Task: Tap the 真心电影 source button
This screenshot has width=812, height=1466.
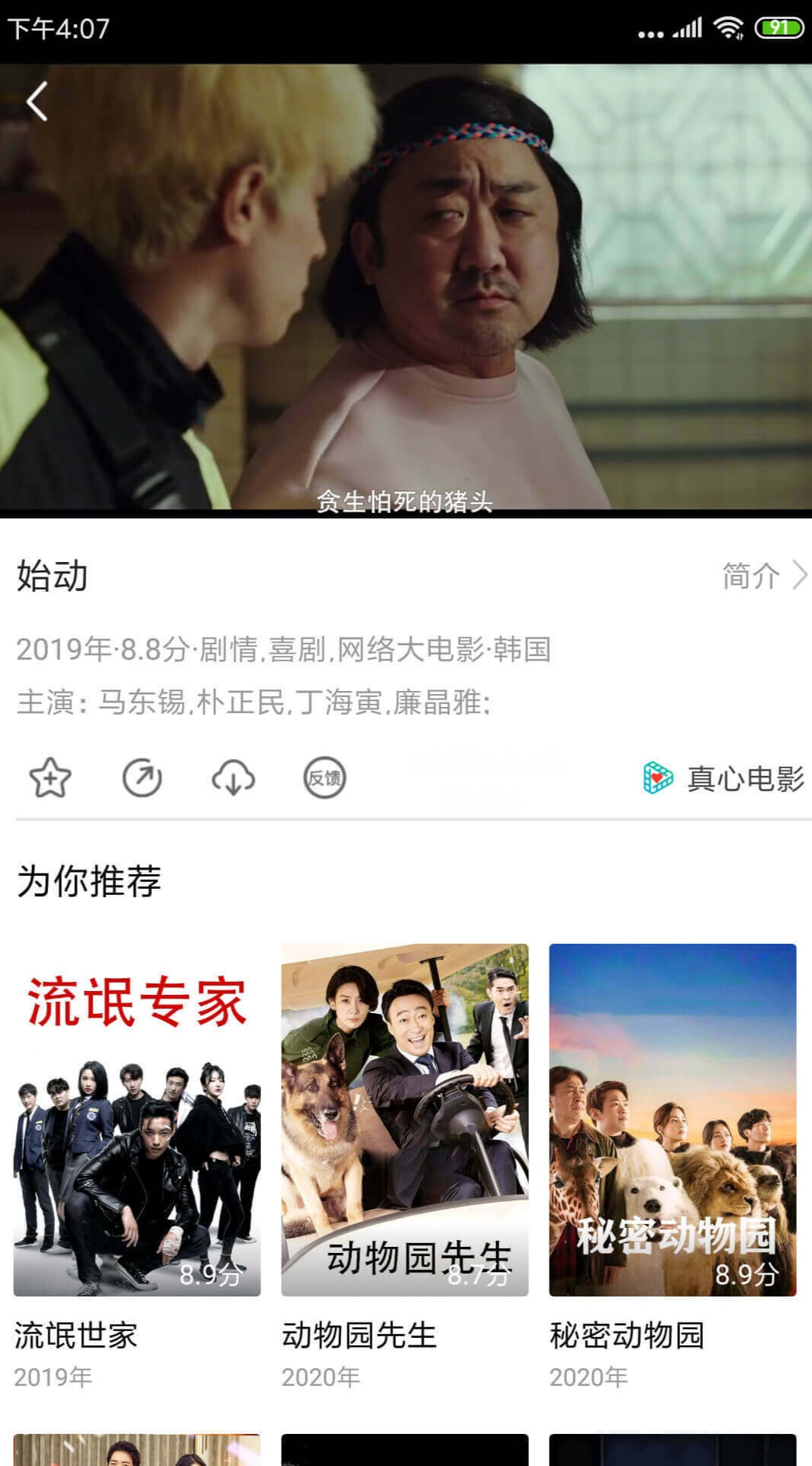Action: pos(723,778)
